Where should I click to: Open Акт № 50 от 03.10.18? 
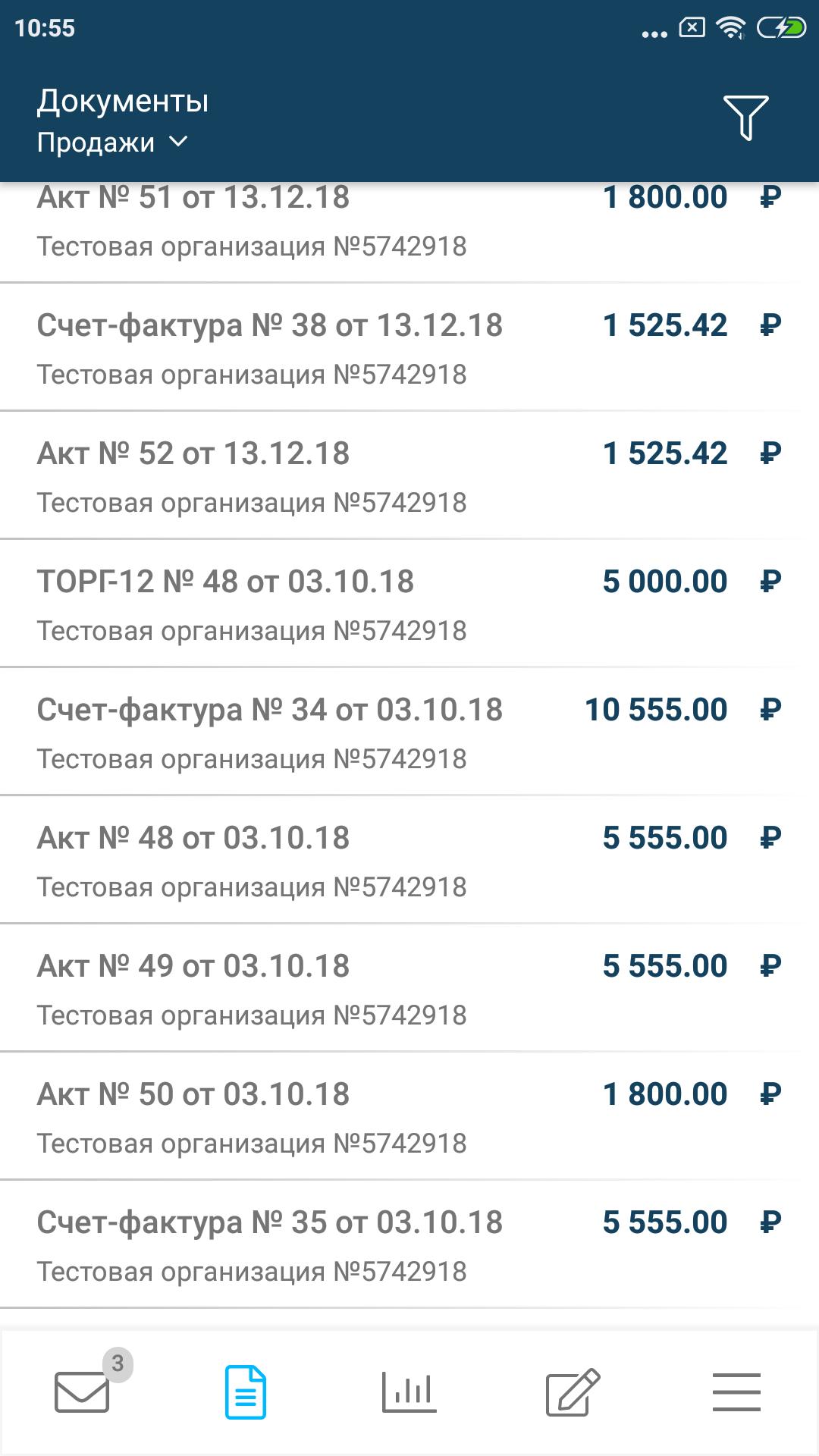point(409,1116)
